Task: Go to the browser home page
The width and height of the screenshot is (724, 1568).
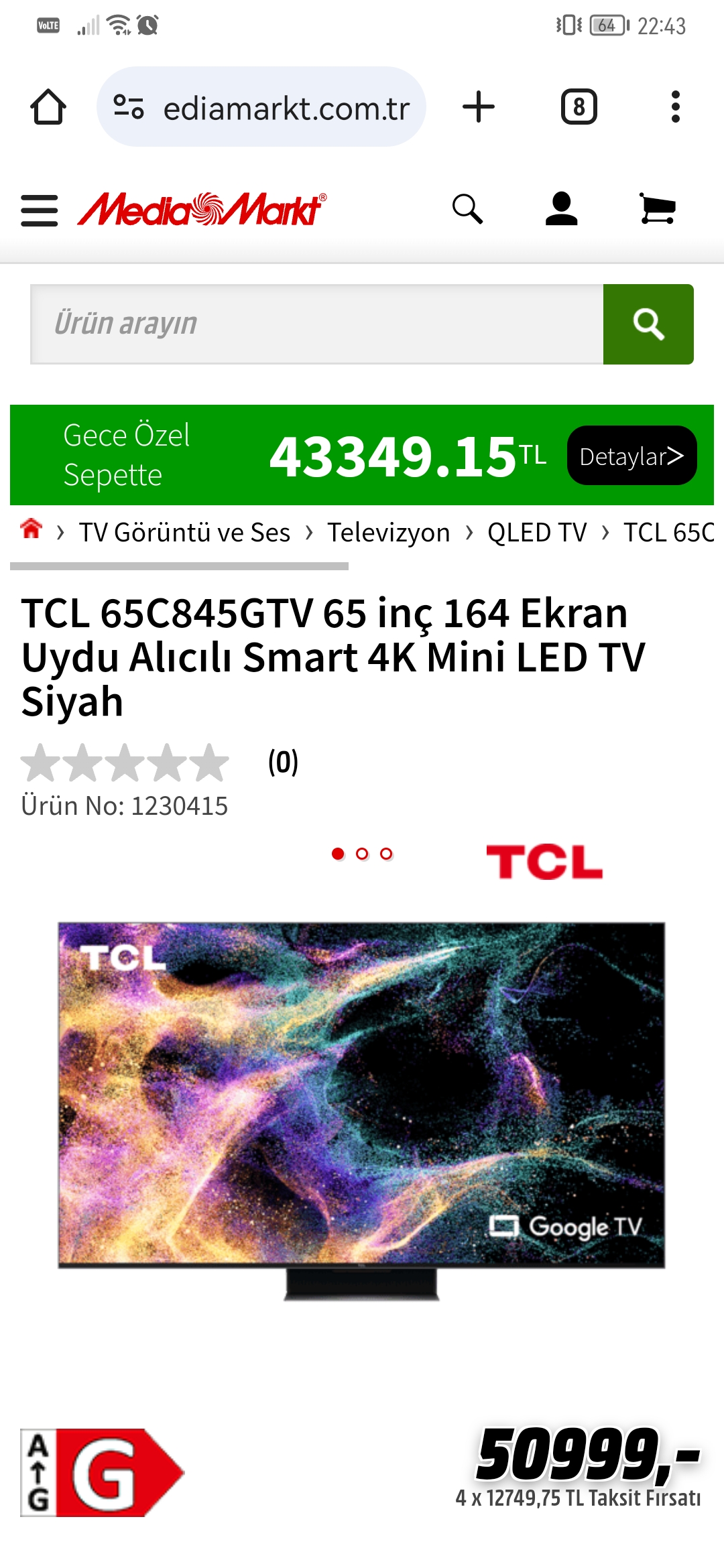Action: [x=48, y=107]
